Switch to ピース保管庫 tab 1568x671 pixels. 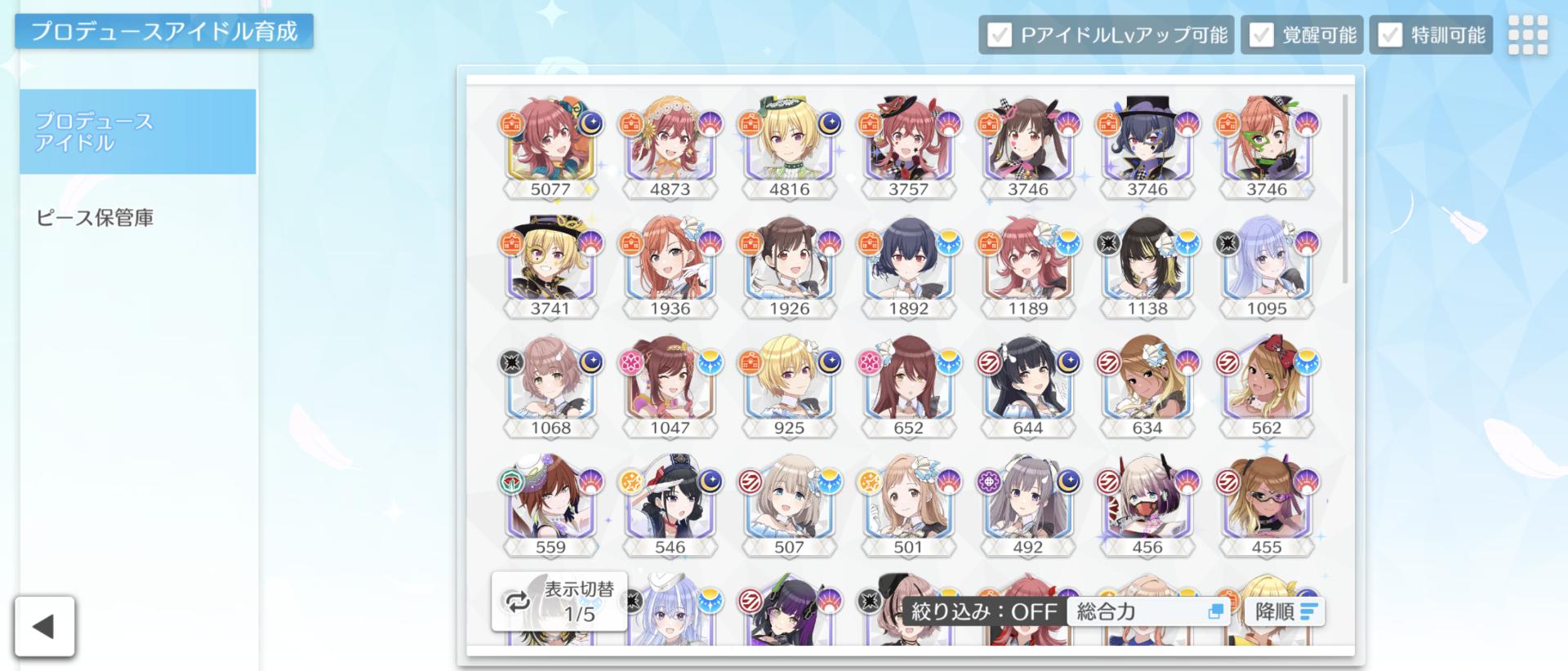pos(95,218)
